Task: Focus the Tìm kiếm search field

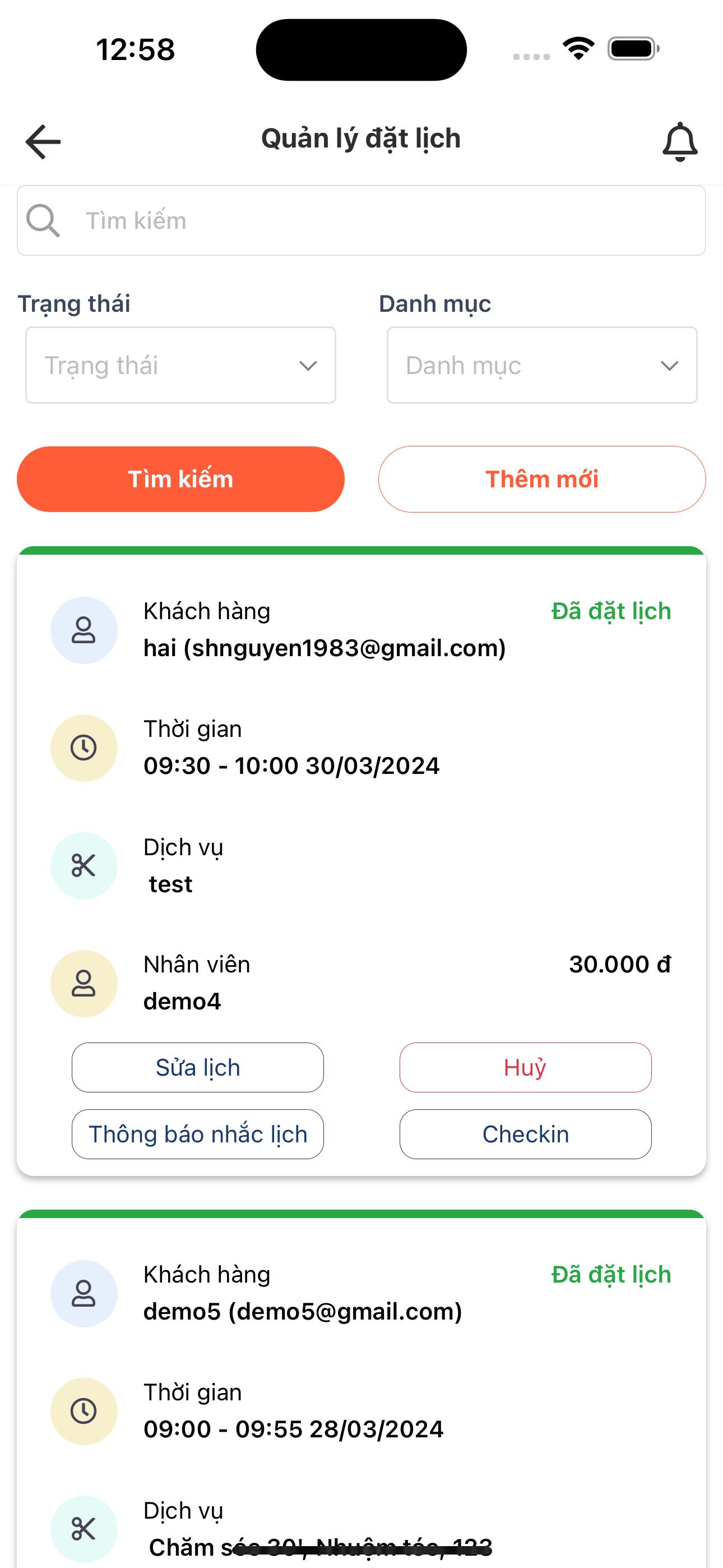Action: [361, 220]
